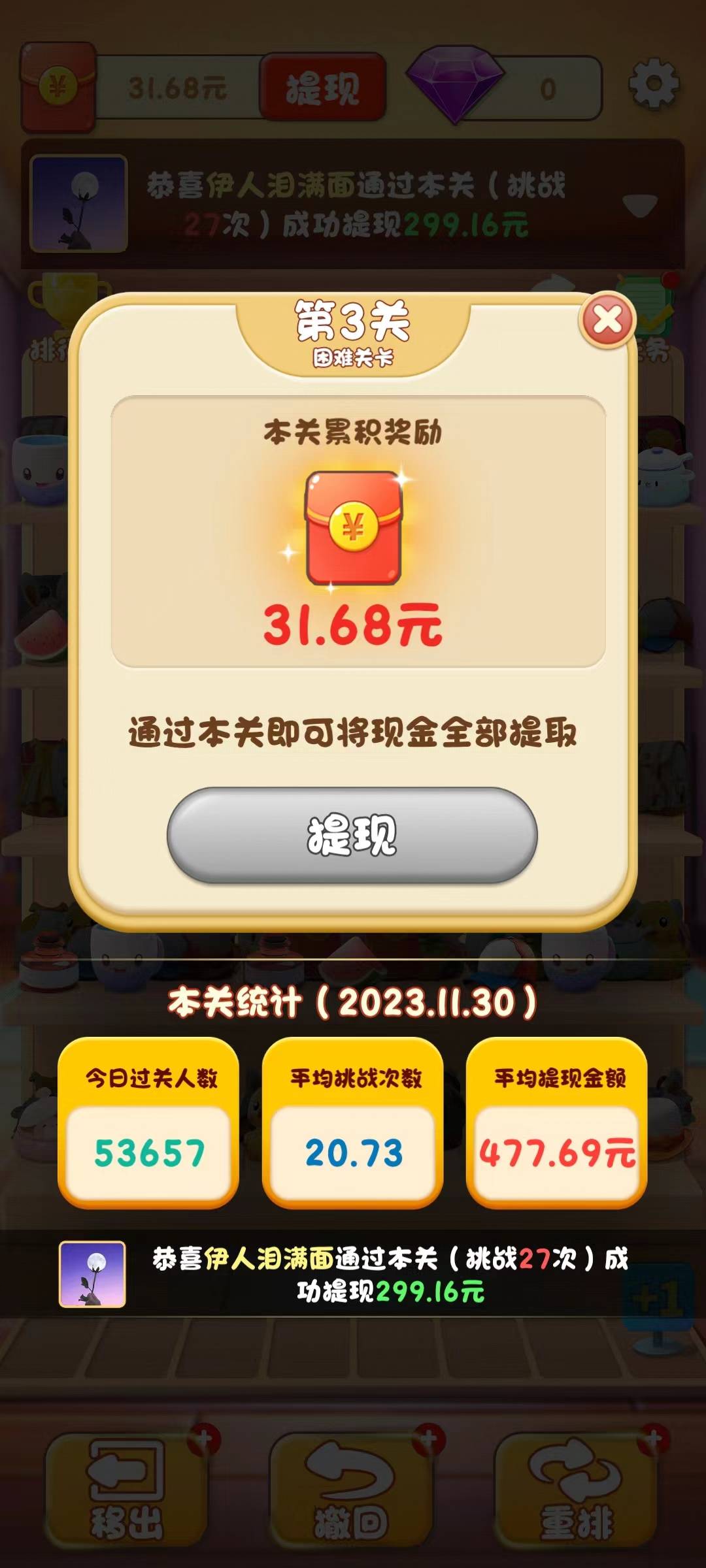706x1568 pixels.
Task: Expand the withdrawal announcement banner
Action: click(639, 205)
